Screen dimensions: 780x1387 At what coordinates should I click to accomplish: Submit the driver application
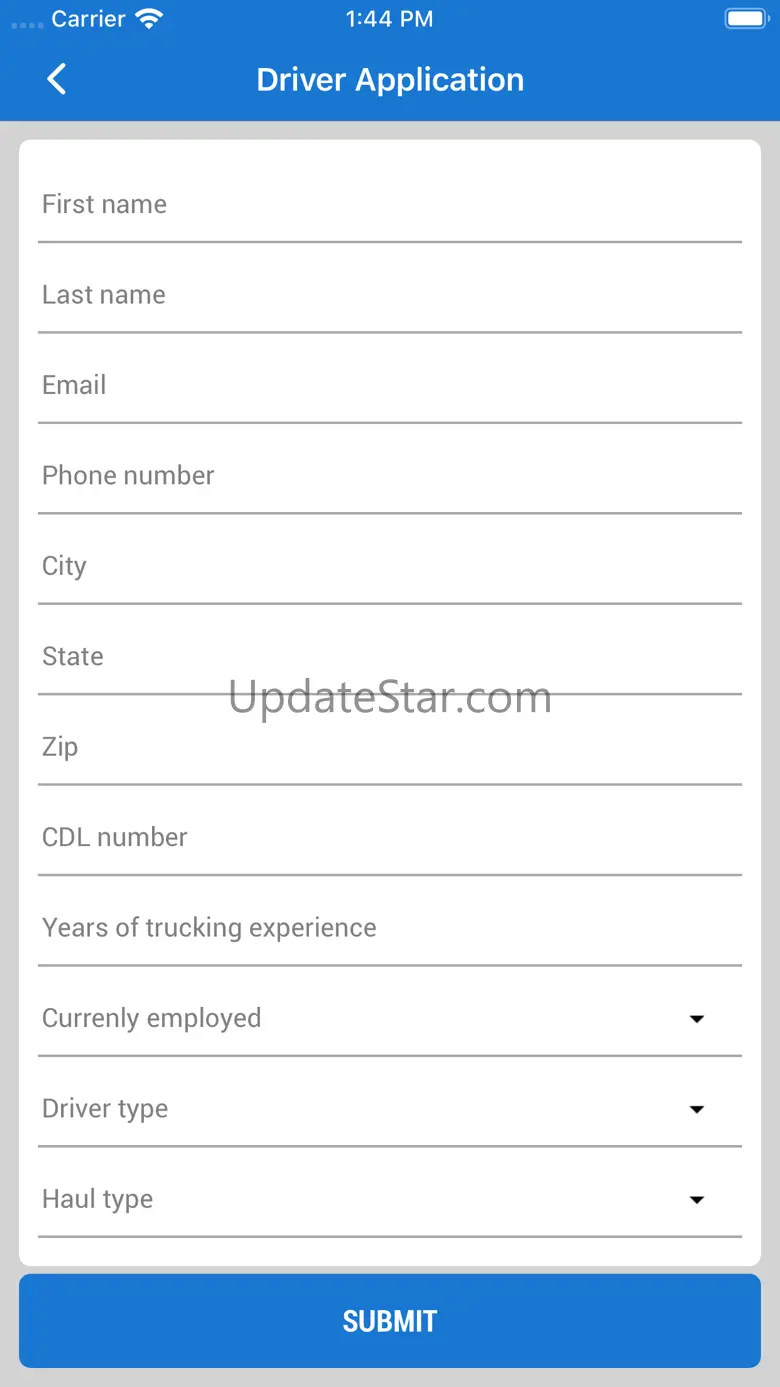point(390,1321)
